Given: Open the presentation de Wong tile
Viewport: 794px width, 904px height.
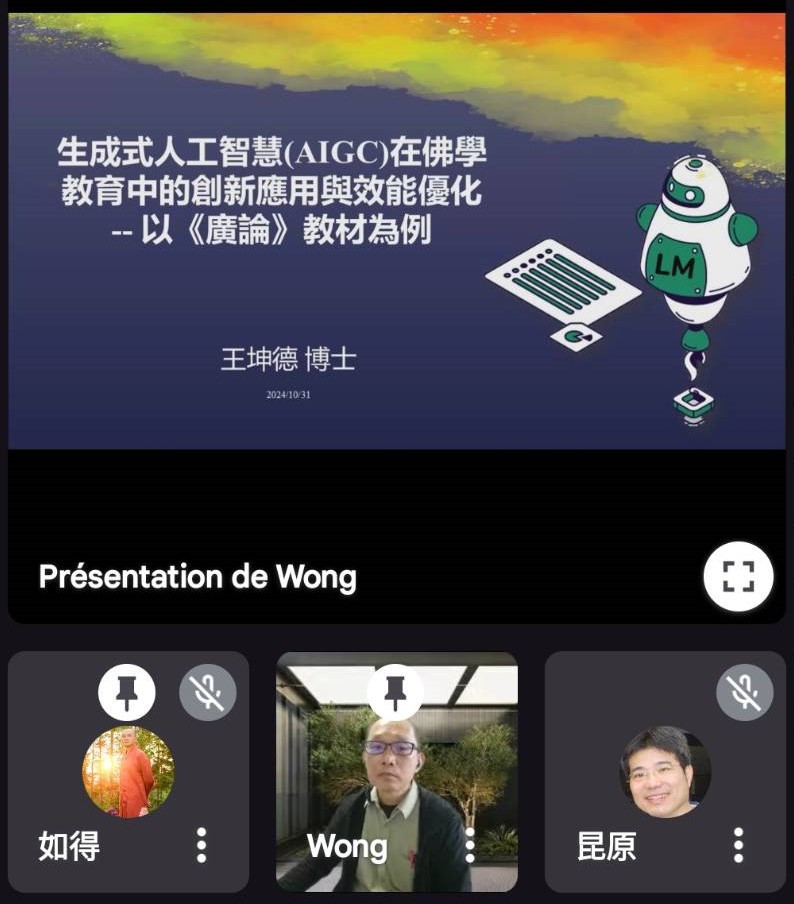Looking at the screenshot, I should [x=397, y=300].
